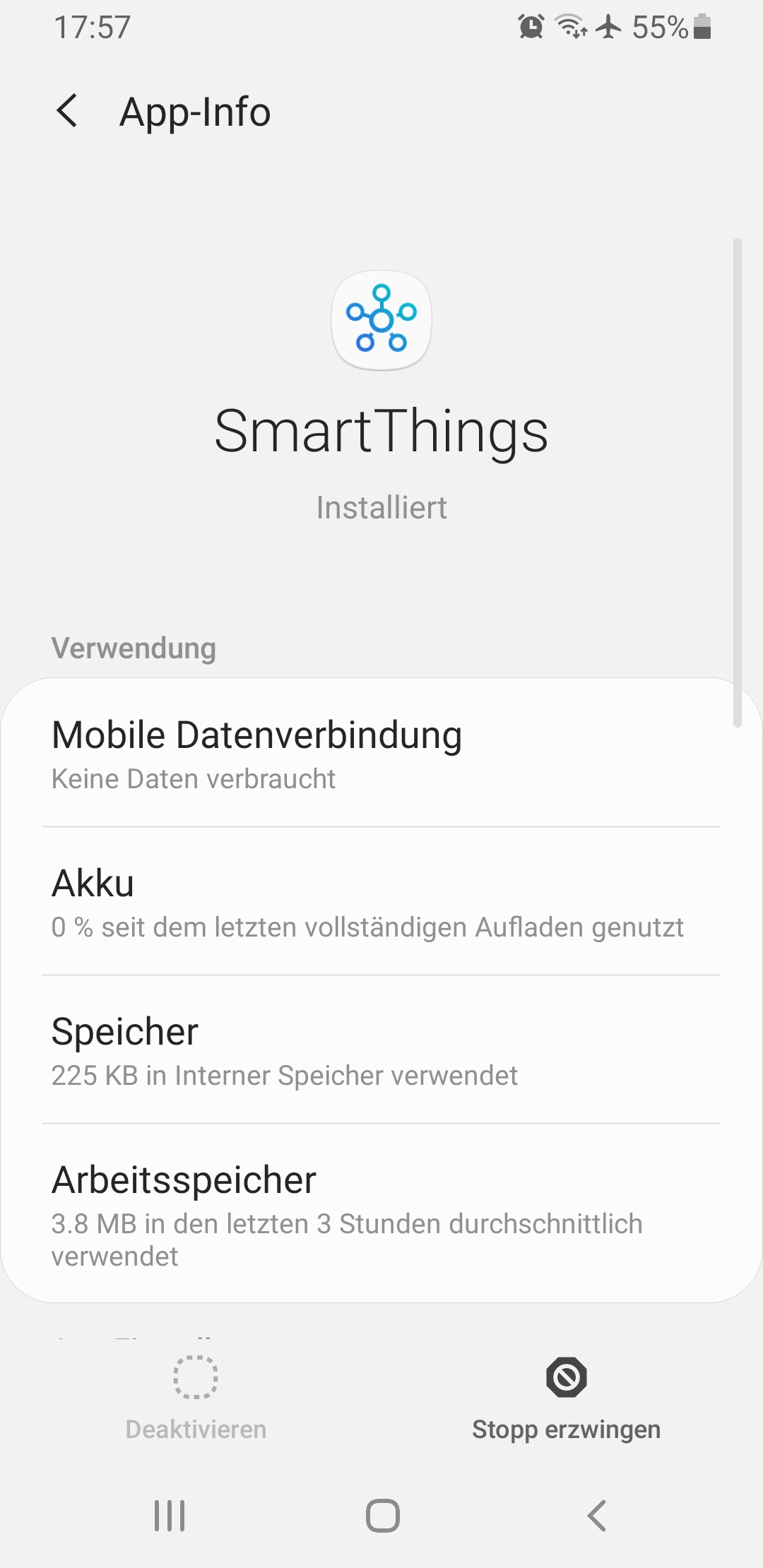Open the Akku usage row
Viewport: 763px width, 1568px height.
[x=381, y=901]
